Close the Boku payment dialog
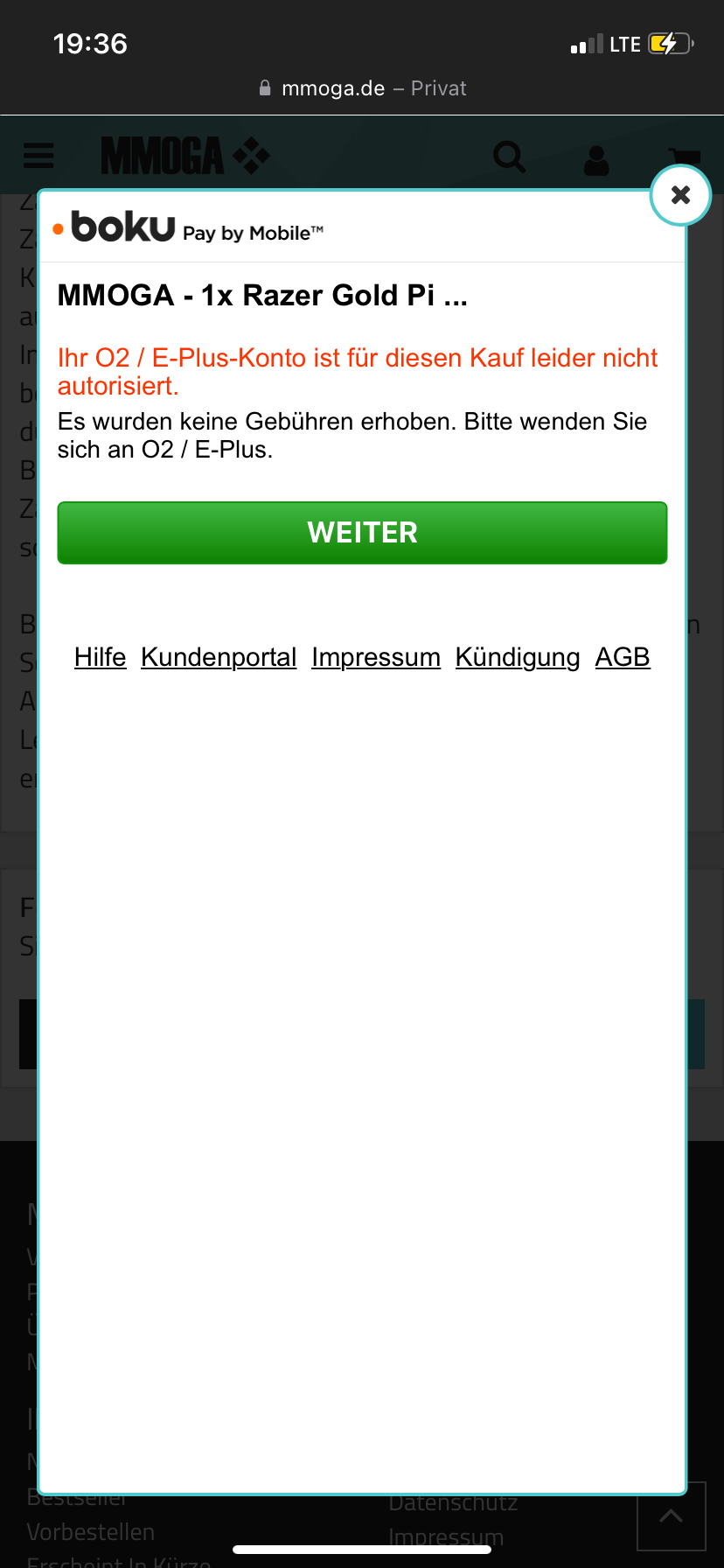Screen dimensions: 724x1568 point(680,194)
